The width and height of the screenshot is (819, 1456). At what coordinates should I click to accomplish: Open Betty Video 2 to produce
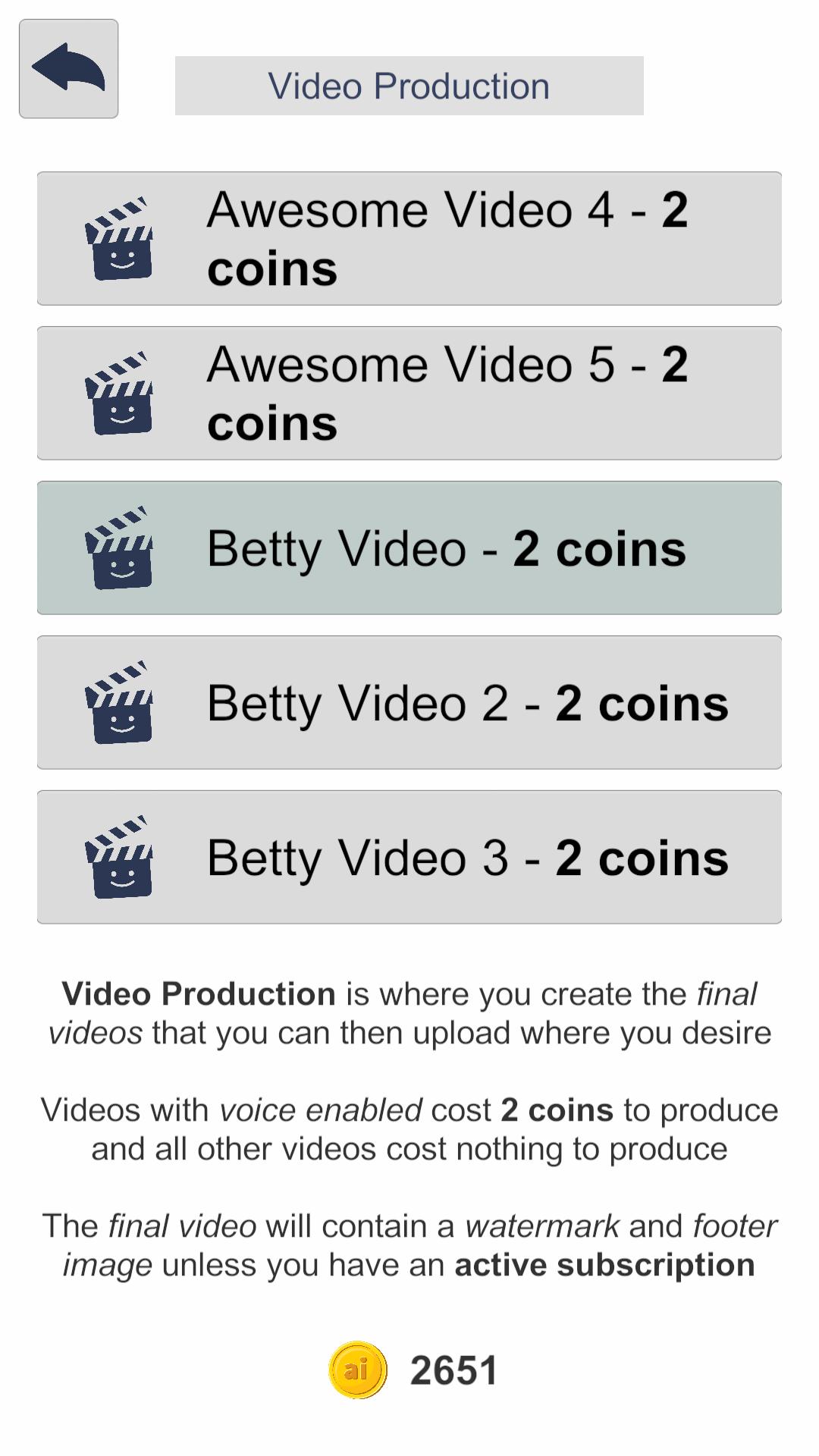tap(409, 702)
